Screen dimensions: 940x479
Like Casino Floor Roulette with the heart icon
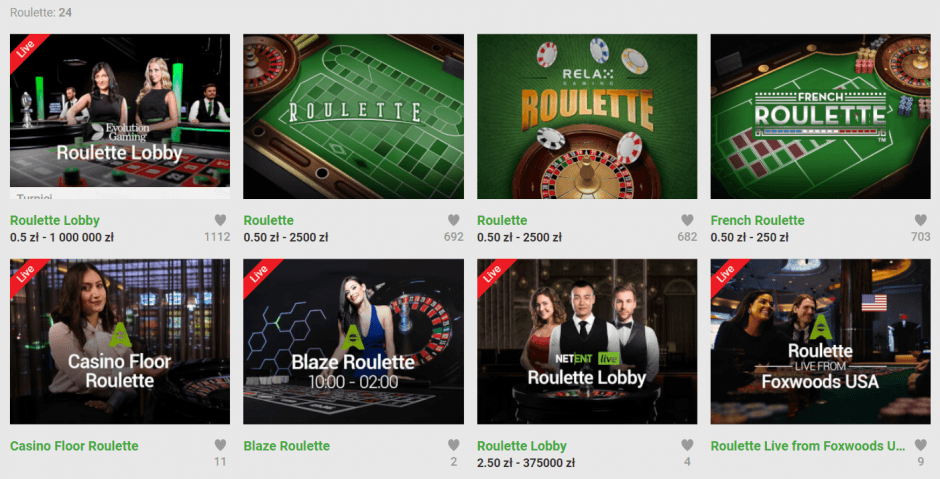pos(220,446)
